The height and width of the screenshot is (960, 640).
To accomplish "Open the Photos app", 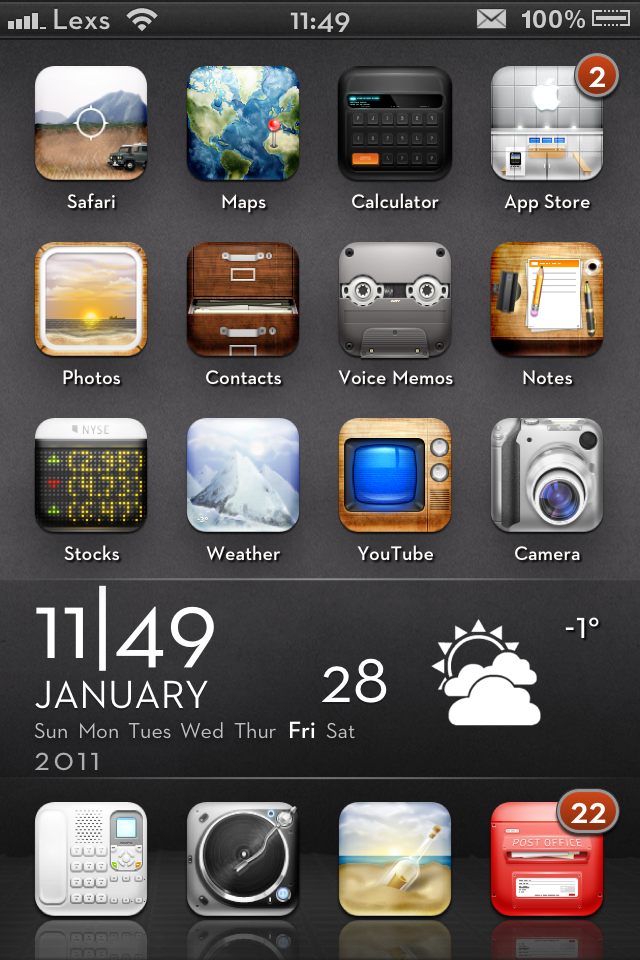I will click(91, 300).
